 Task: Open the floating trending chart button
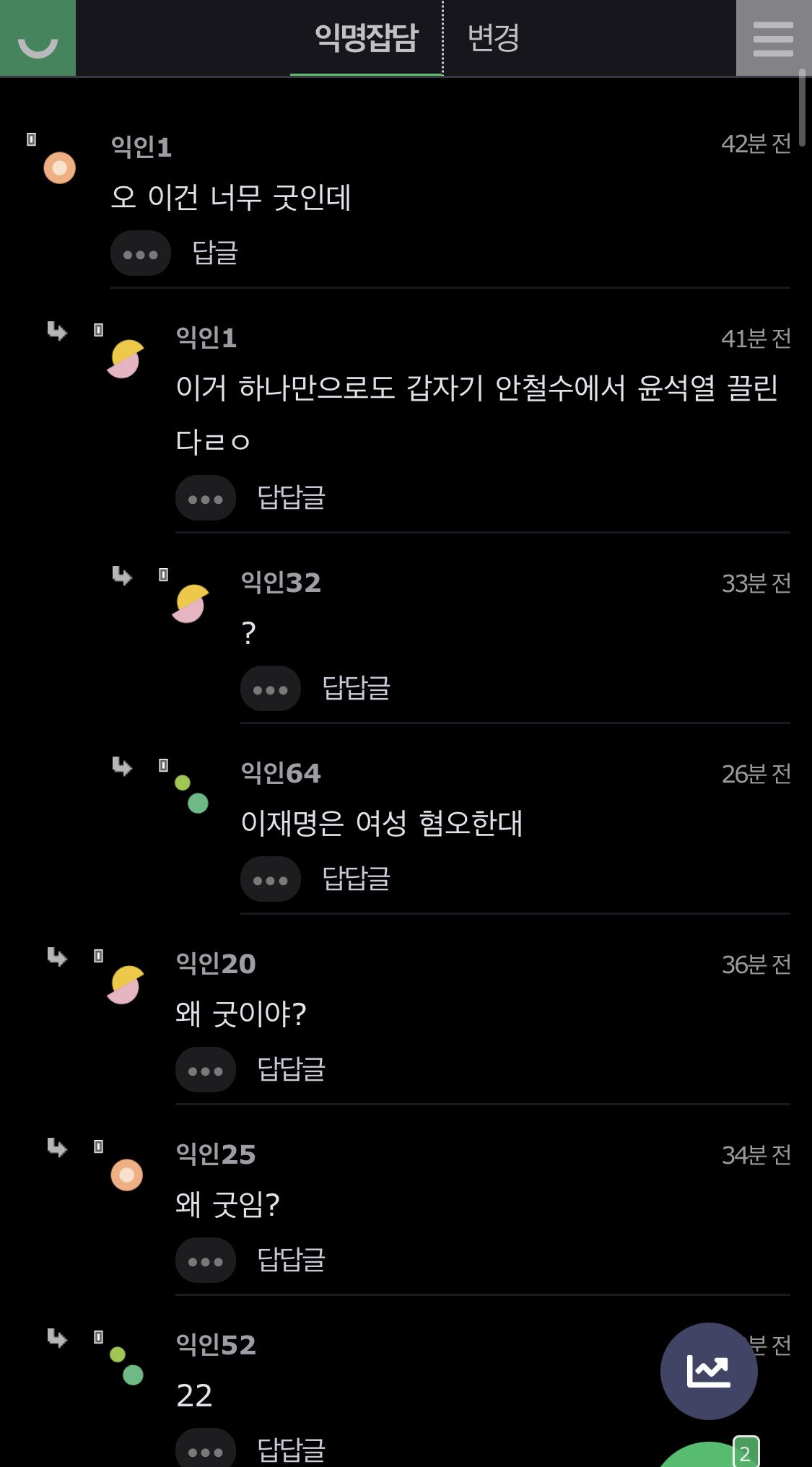(x=709, y=1371)
